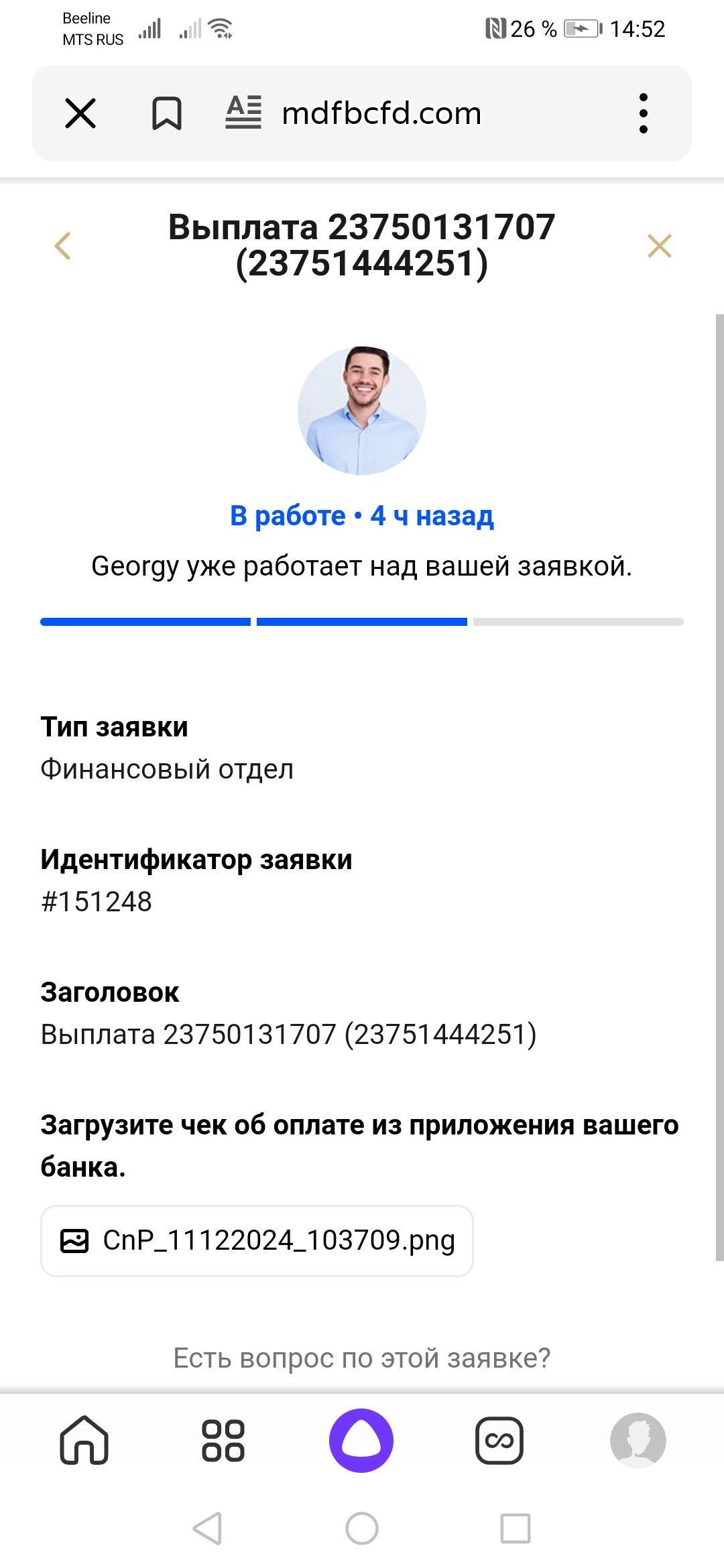Close the browser tab with X

(x=80, y=113)
